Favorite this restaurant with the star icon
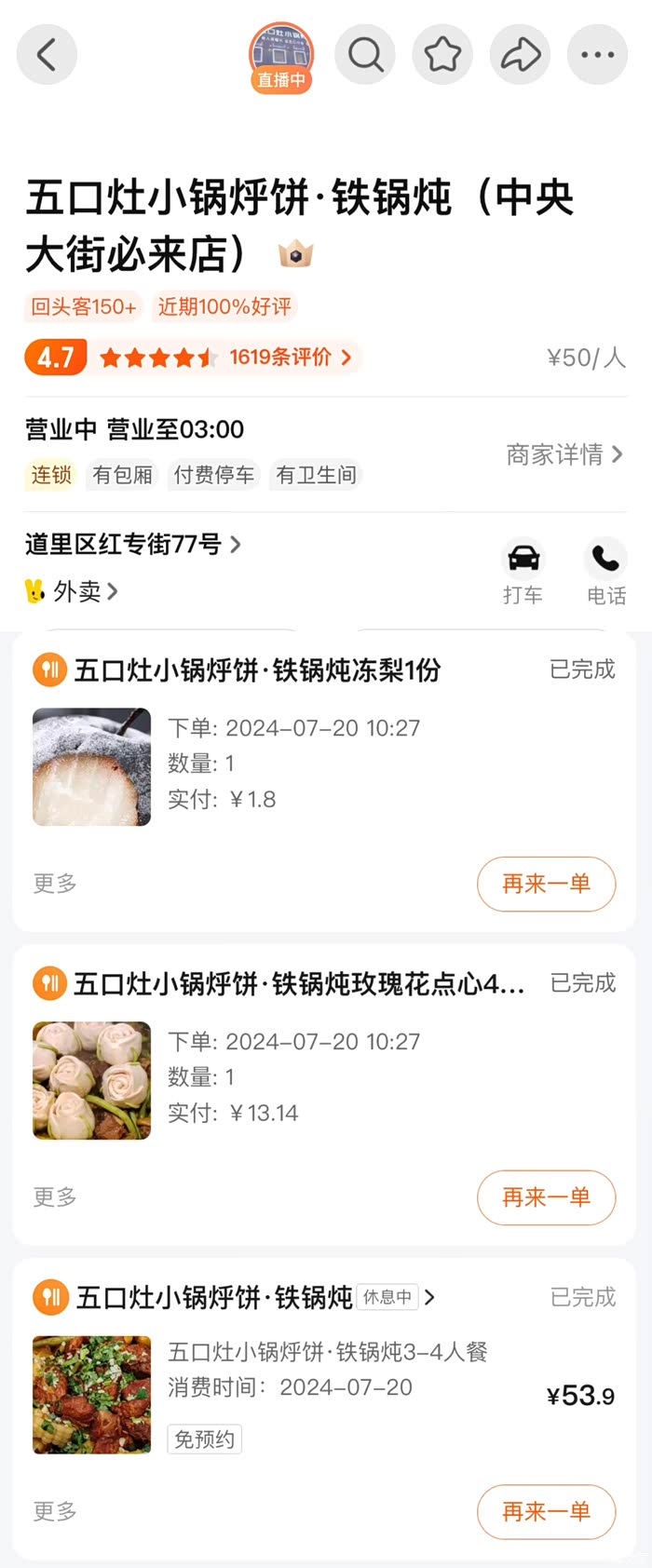The width and height of the screenshot is (652, 1568). (x=442, y=55)
